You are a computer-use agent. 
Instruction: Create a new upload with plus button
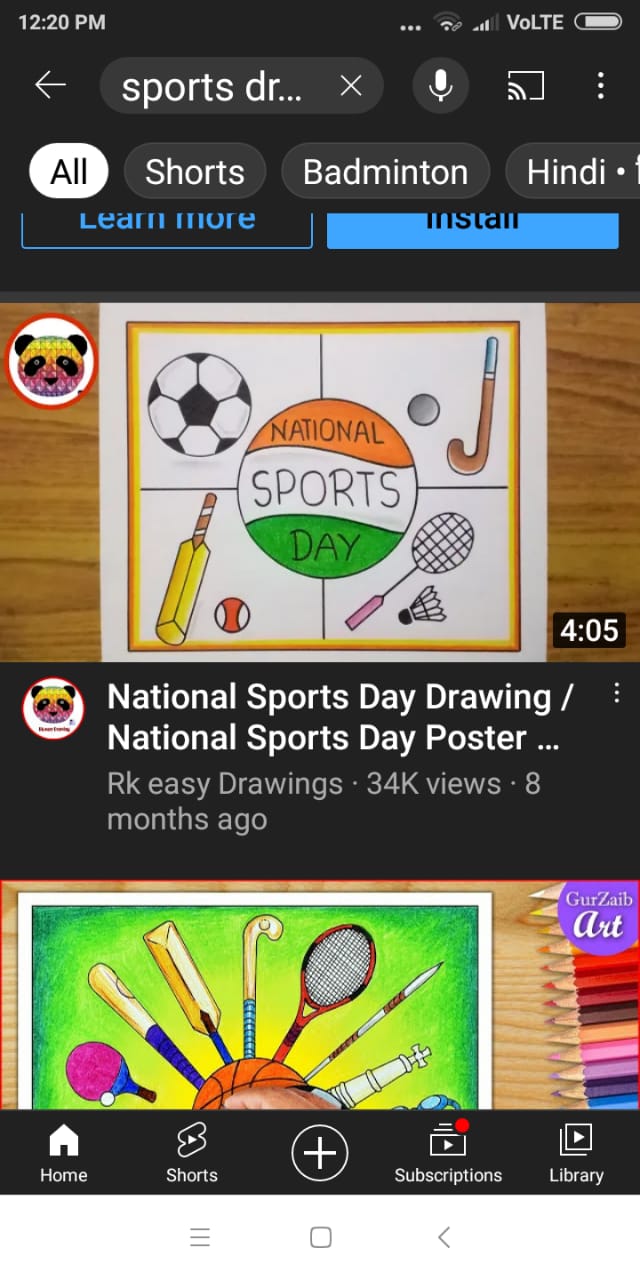pos(320,1153)
